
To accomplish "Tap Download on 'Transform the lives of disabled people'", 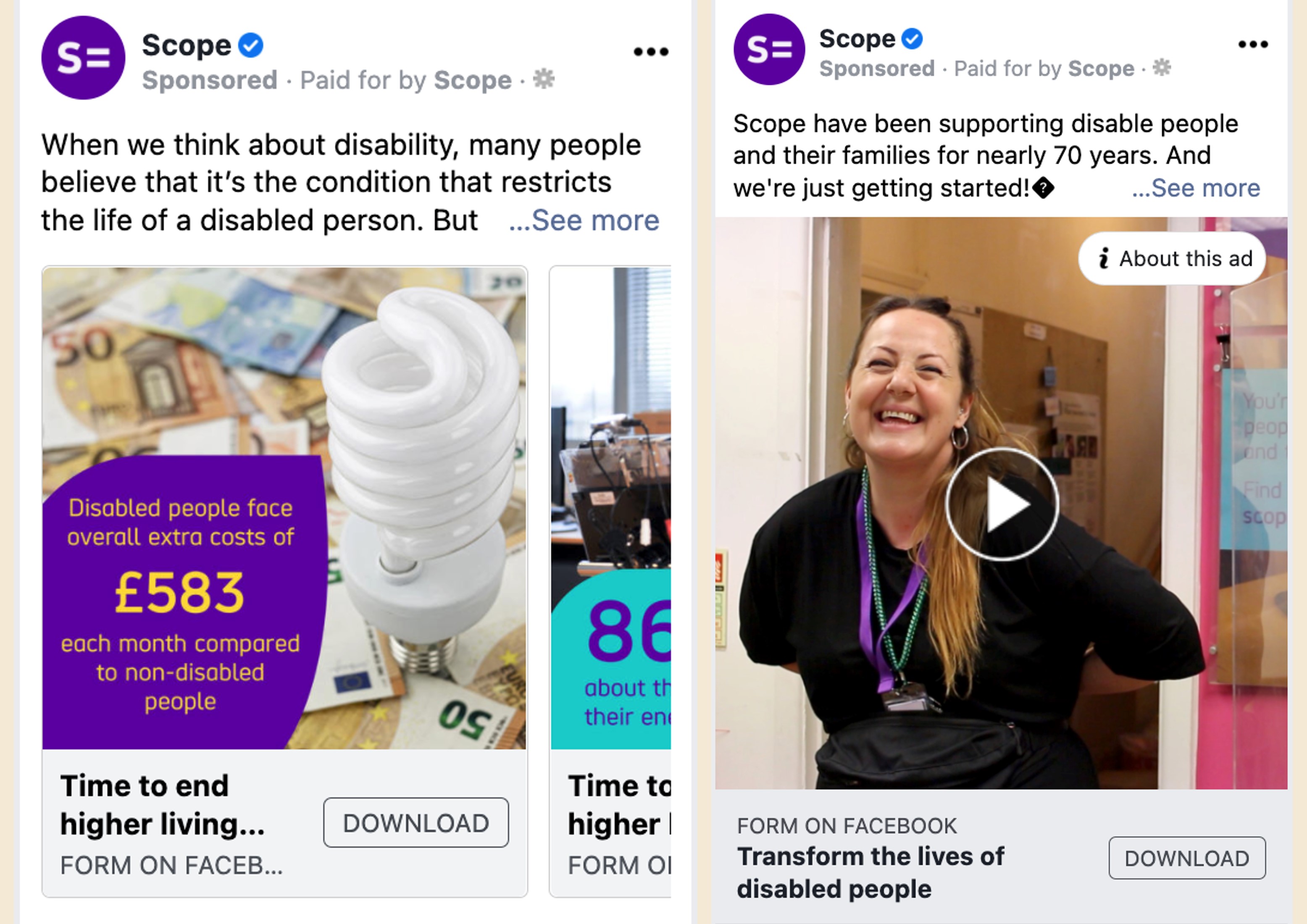I will click(x=1187, y=858).
